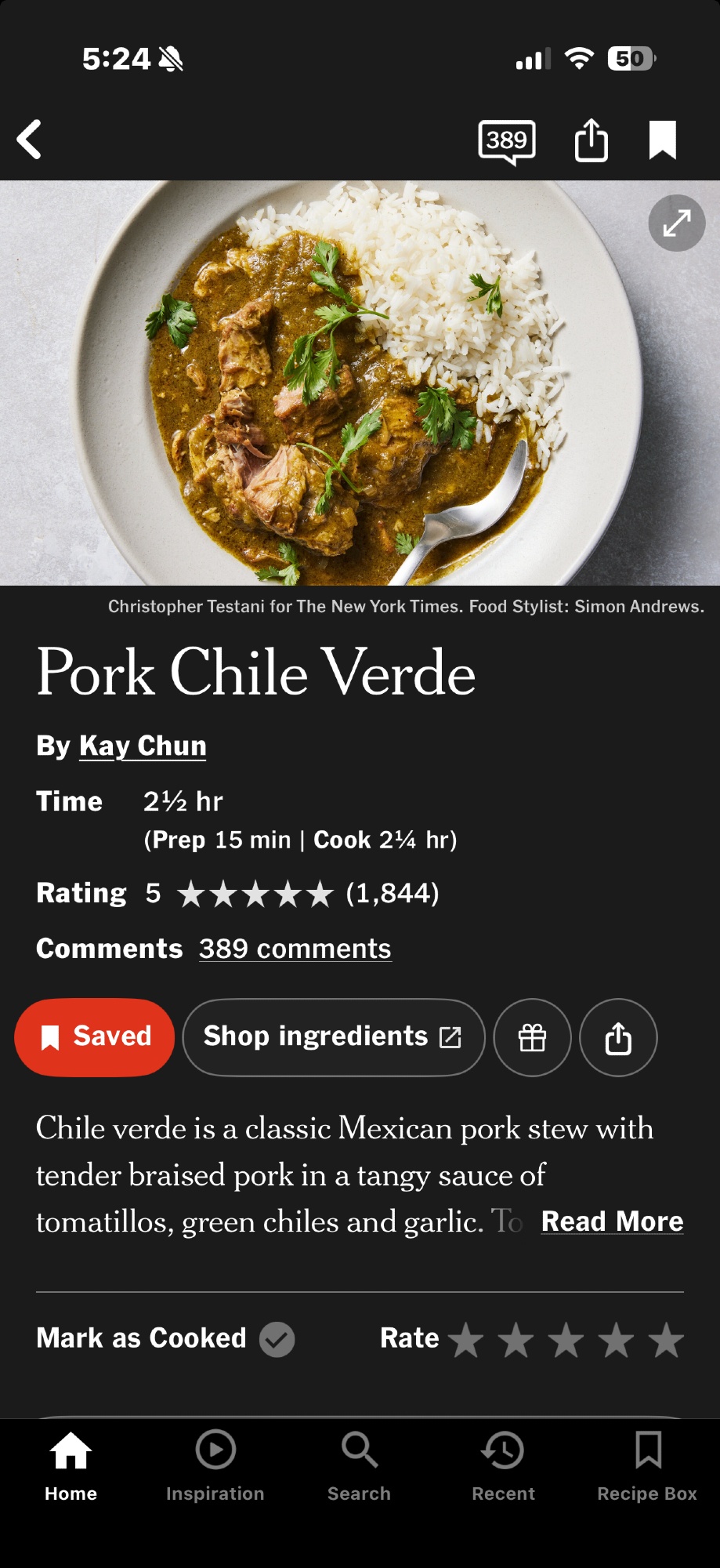720x1568 pixels.
Task: Tap the red Saved button
Action: tap(95, 1037)
